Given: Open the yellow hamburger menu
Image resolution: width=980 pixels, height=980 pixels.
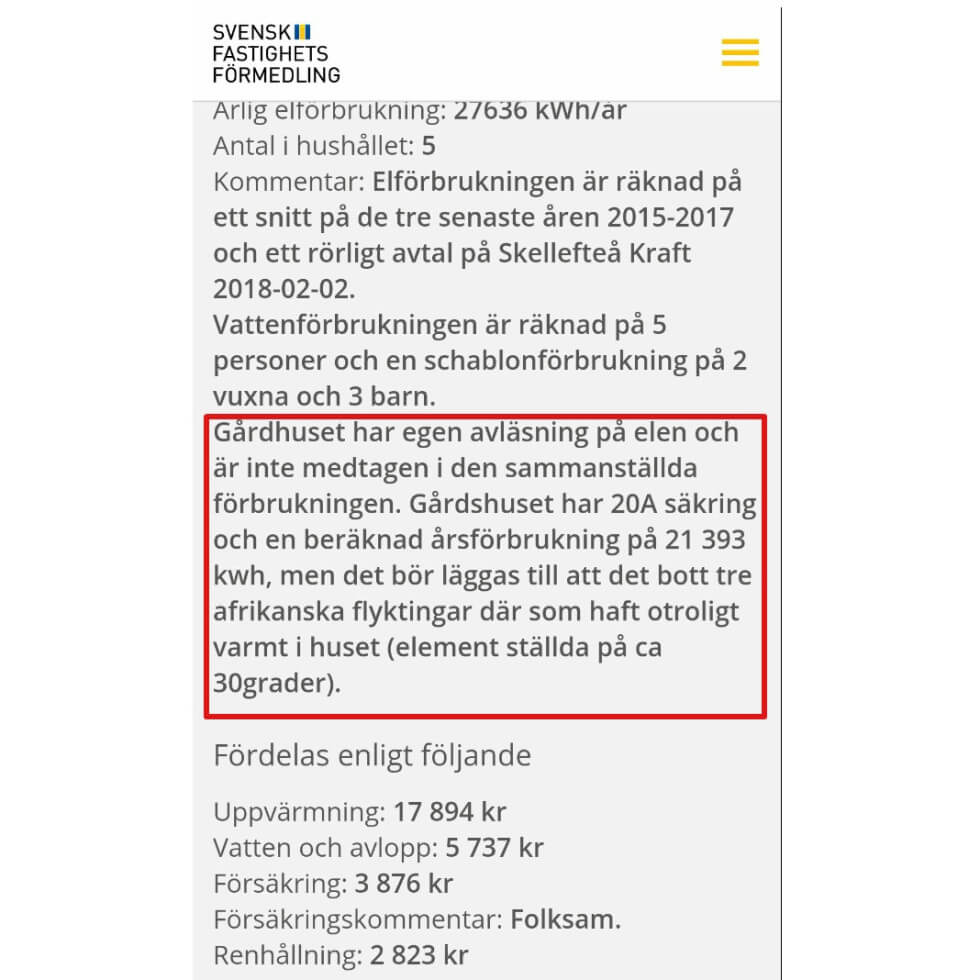Looking at the screenshot, I should (740, 52).
